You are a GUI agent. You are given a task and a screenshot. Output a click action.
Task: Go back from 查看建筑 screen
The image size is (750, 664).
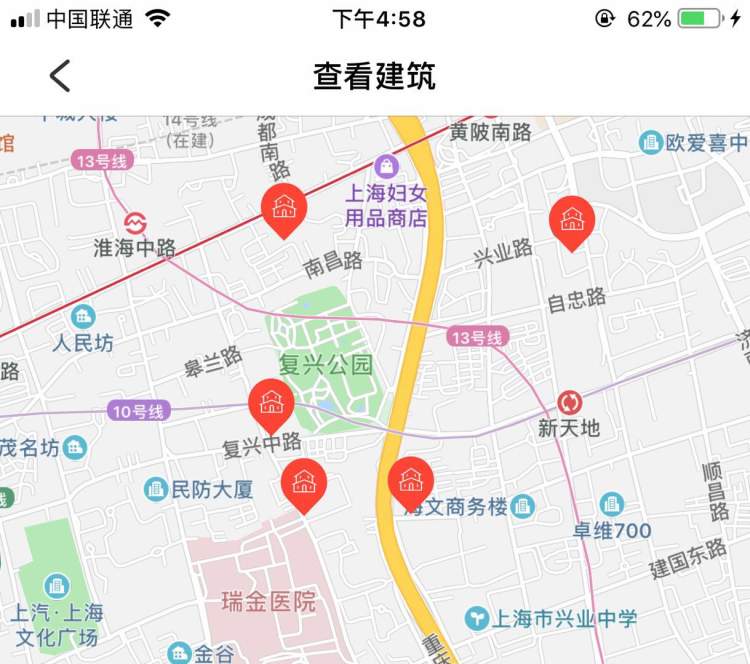click(x=60, y=76)
